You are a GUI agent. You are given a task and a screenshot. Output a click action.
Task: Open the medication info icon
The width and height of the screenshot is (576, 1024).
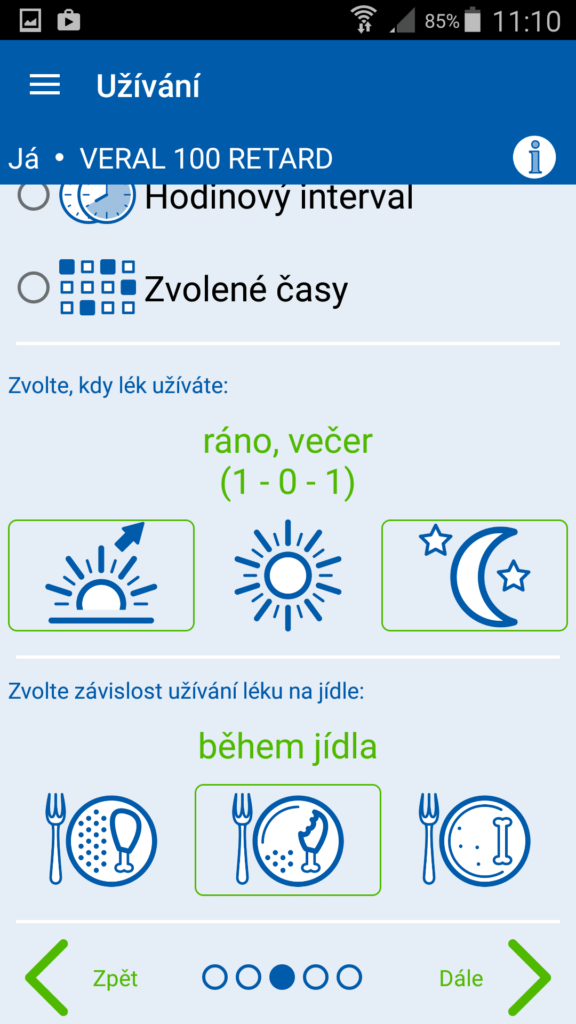coord(534,158)
